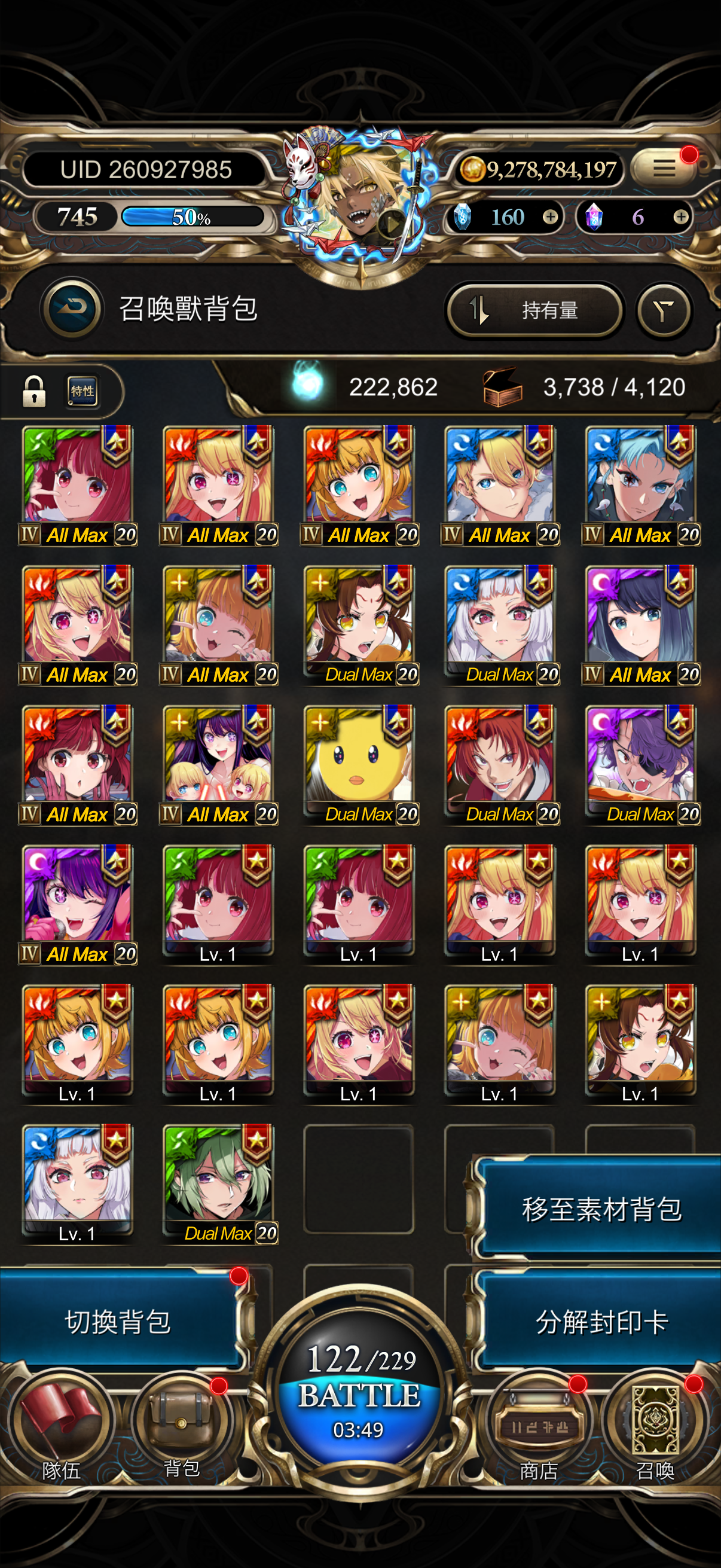The image size is (721, 1568).
Task: Toggle the lock icon
Action: pos(34,391)
